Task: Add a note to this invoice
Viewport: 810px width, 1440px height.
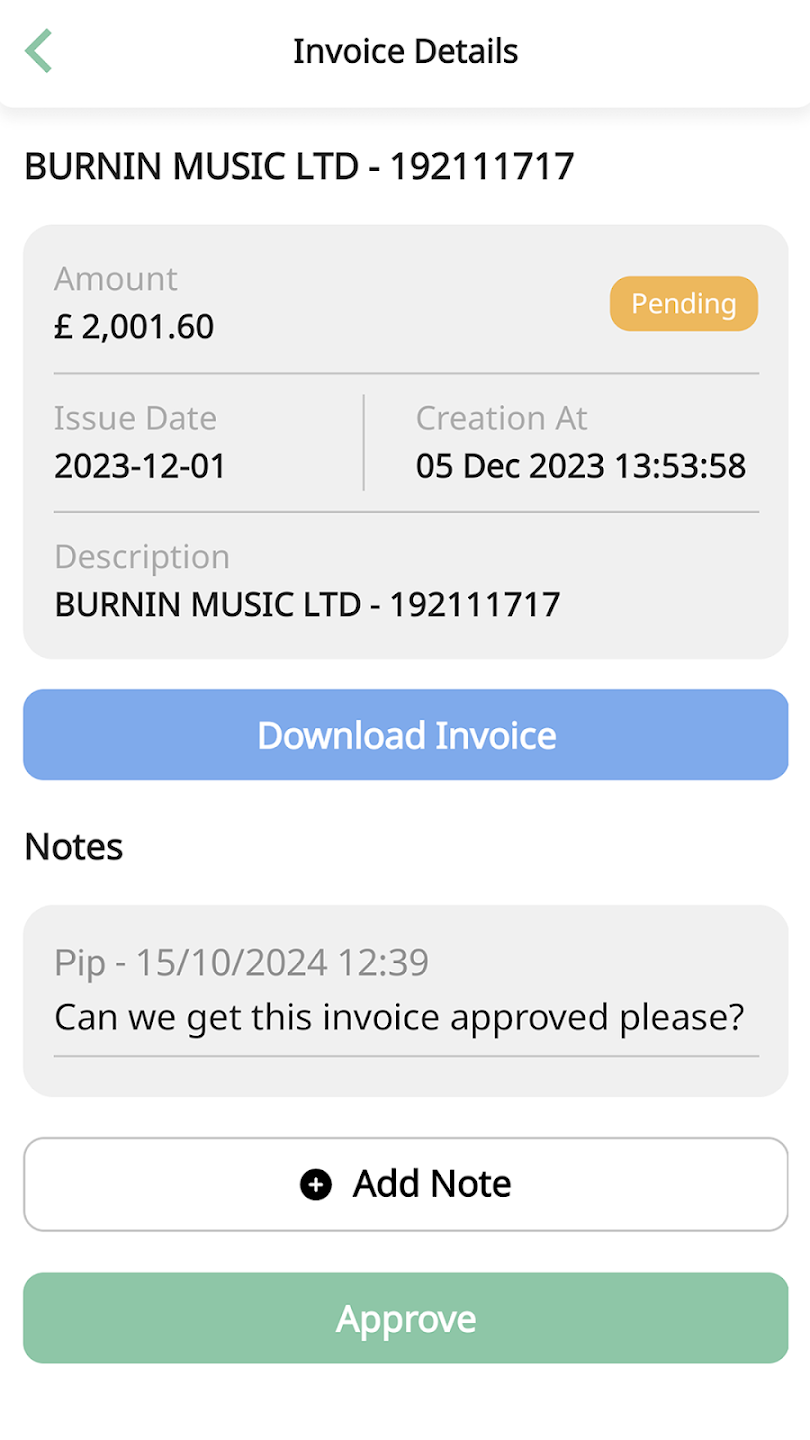Action: point(406,1184)
